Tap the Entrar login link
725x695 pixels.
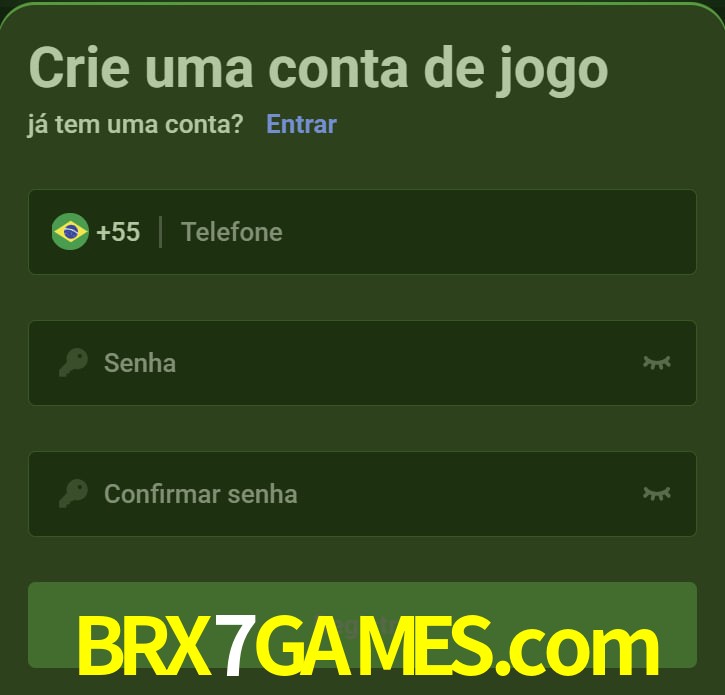tap(301, 124)
